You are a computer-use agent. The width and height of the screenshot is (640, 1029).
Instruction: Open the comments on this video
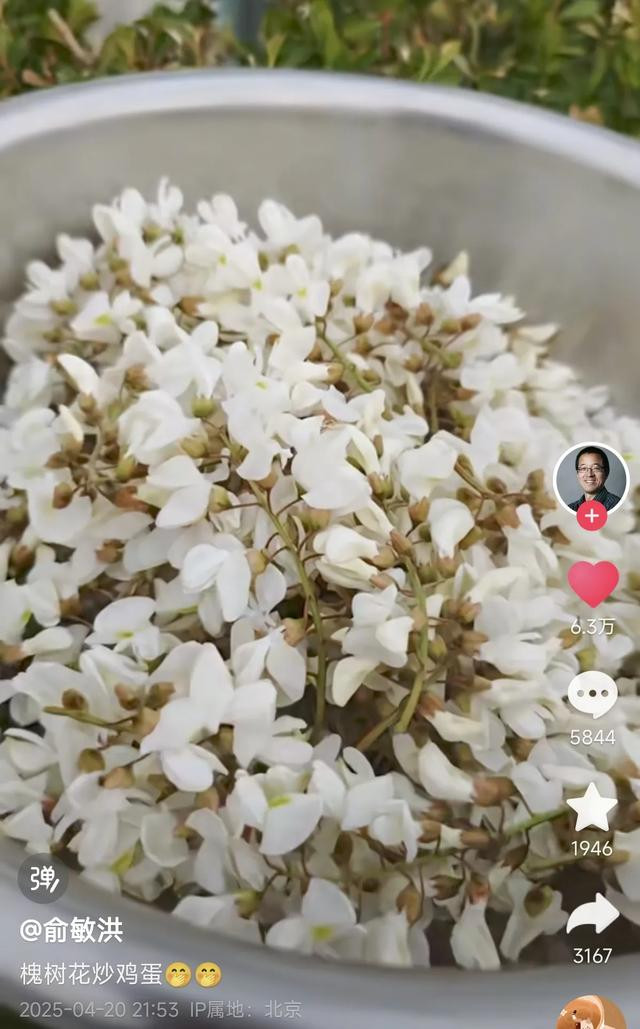pyautogui.click(x=592, y=694)
